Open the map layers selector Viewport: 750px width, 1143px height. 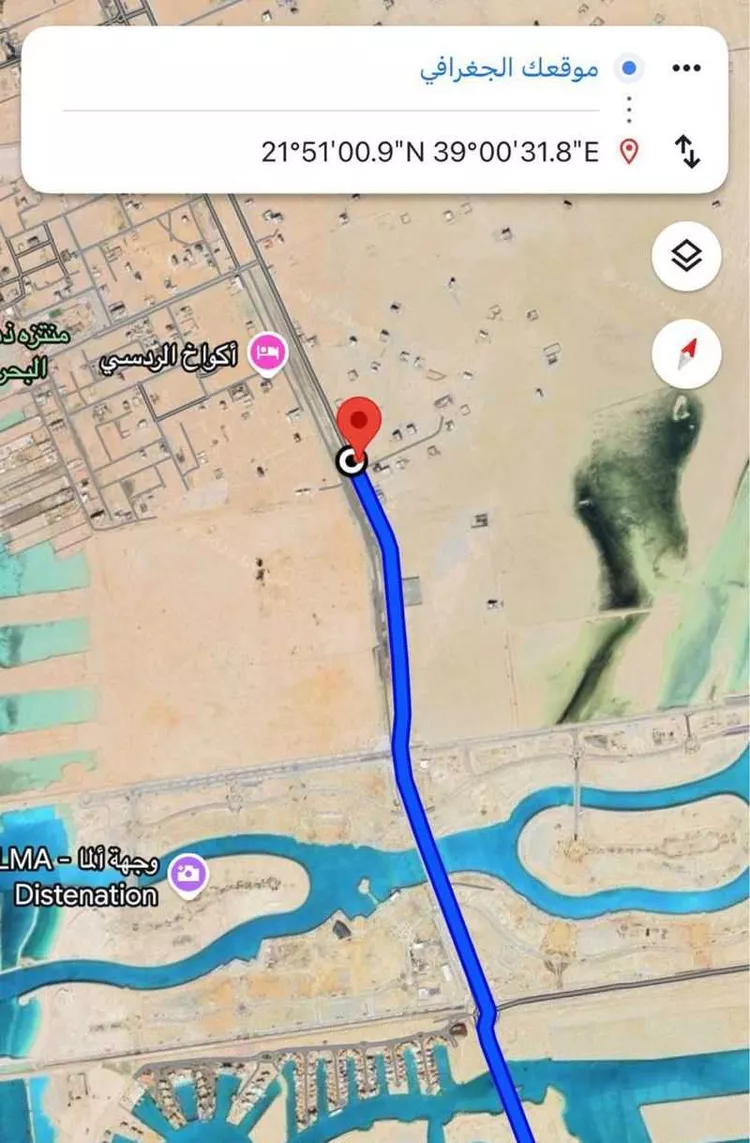click(687, 256)
